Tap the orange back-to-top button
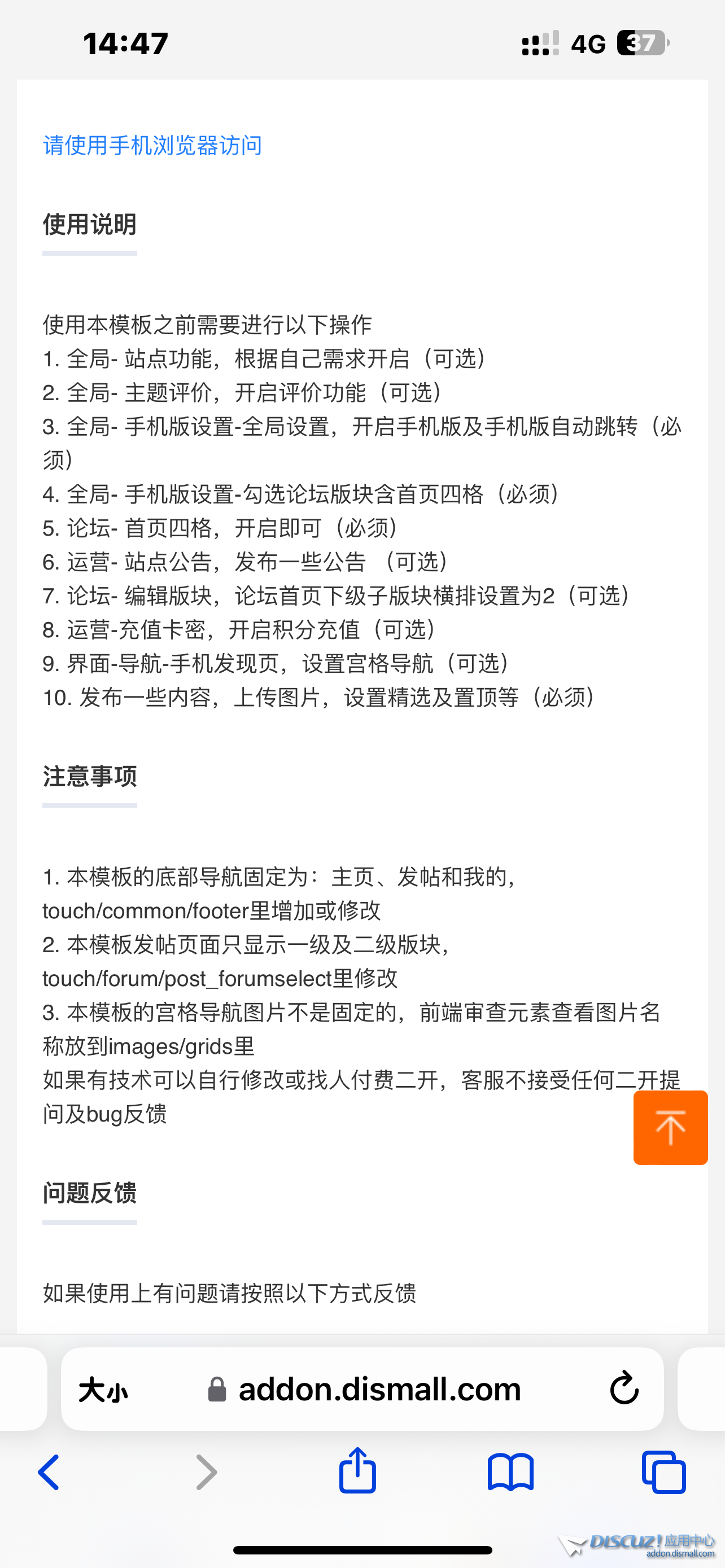 (670, 1127)
